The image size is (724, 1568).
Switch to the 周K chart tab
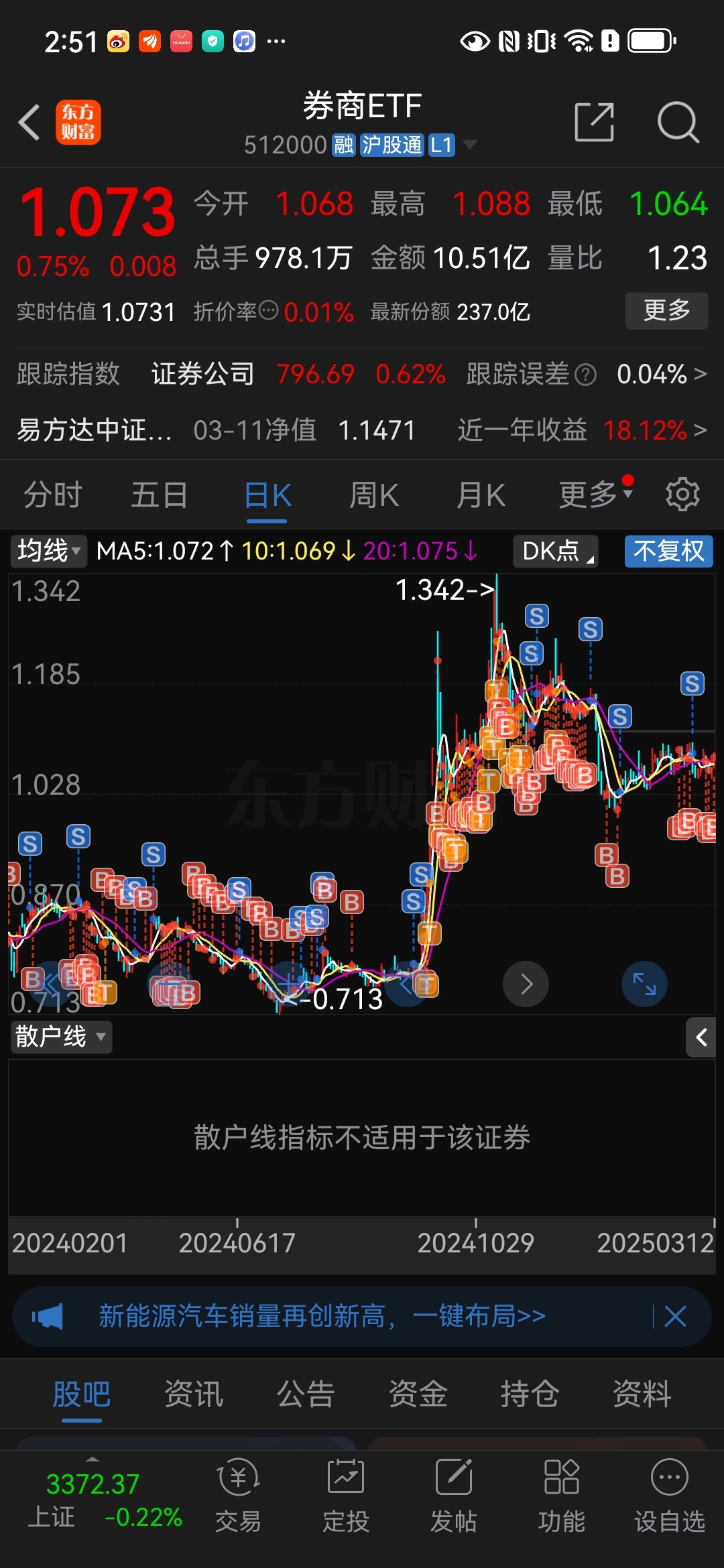point(374,495)
